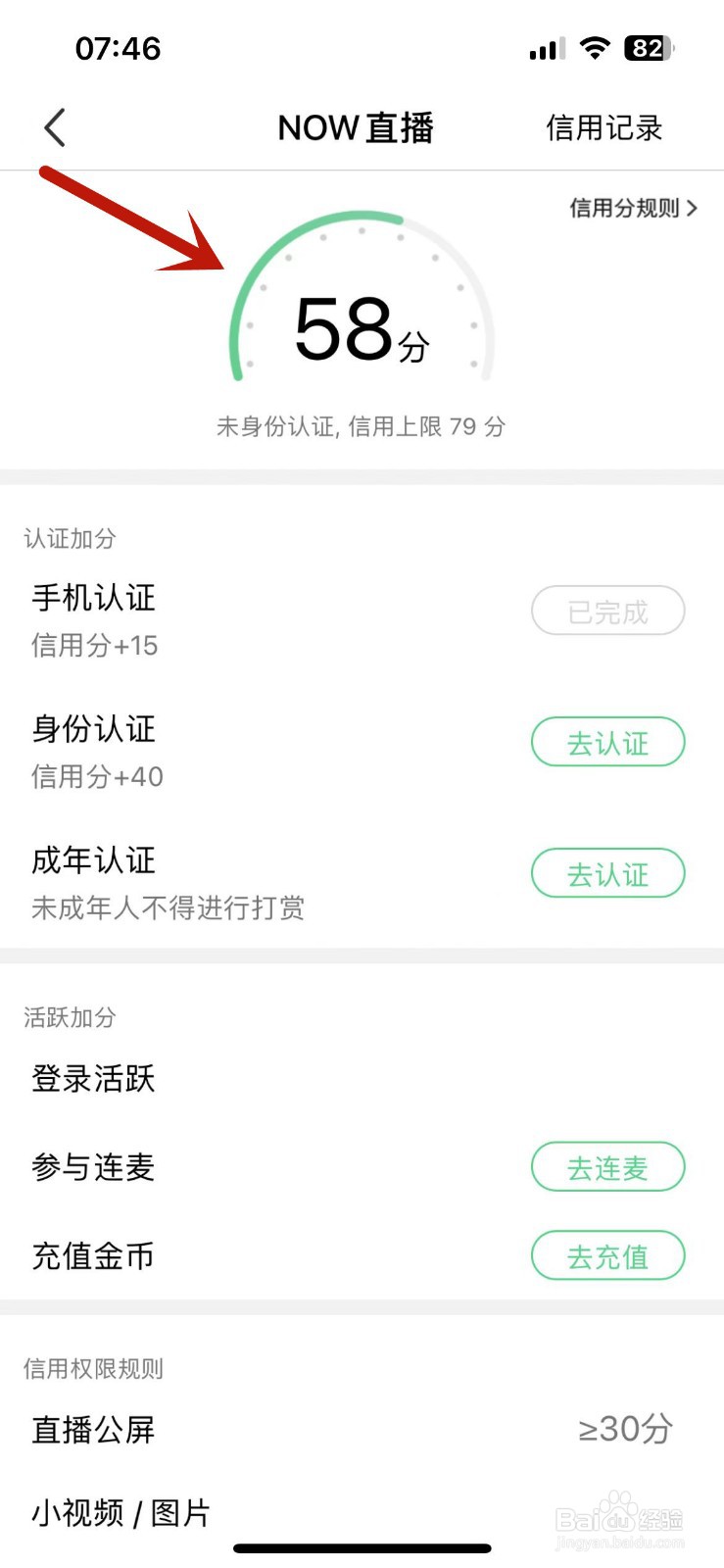Tap the 去充值 button
724x1568 pixels.
pyautogui.click(x=607, y=1255)
